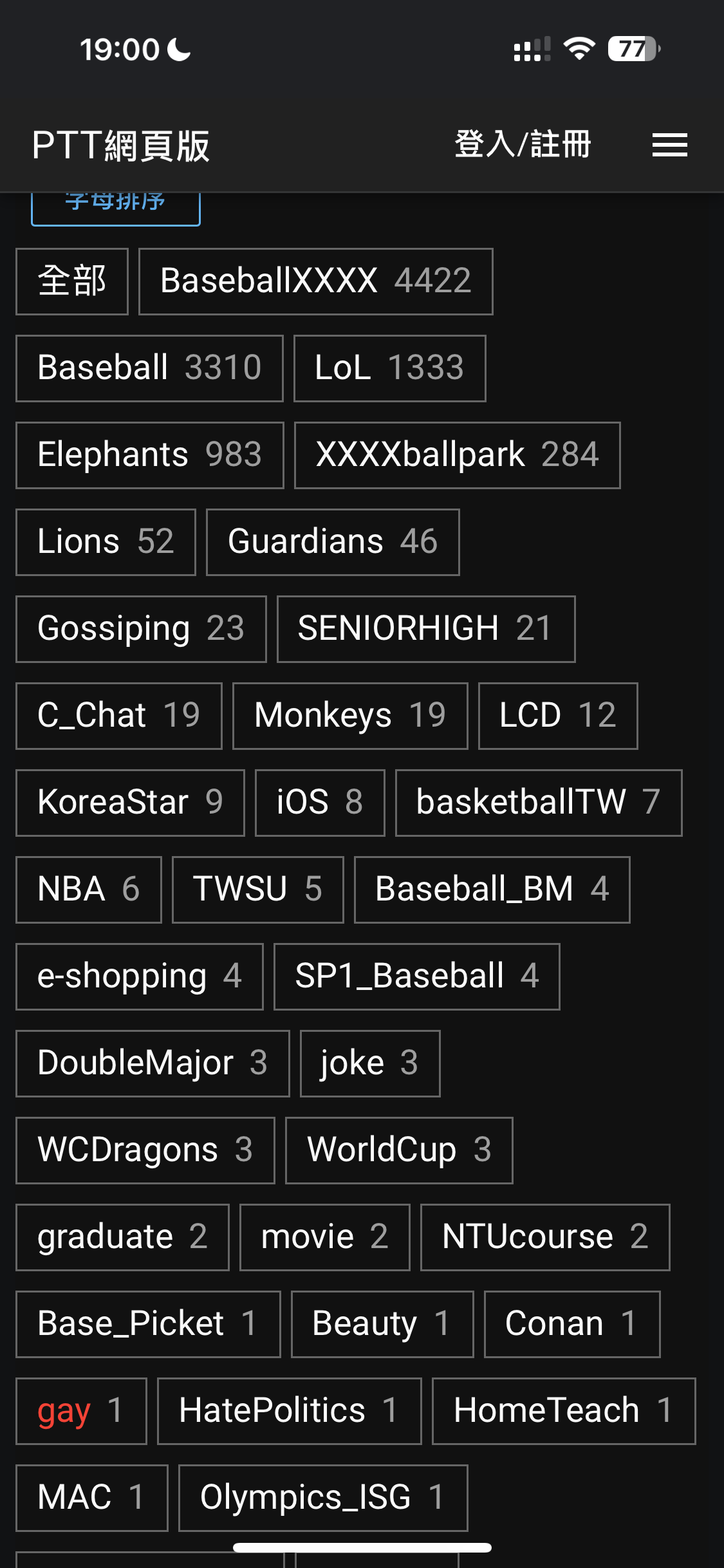Screen dimensions: 724x1568
Task: Open the hamburger menu
Action: [669, 145]
